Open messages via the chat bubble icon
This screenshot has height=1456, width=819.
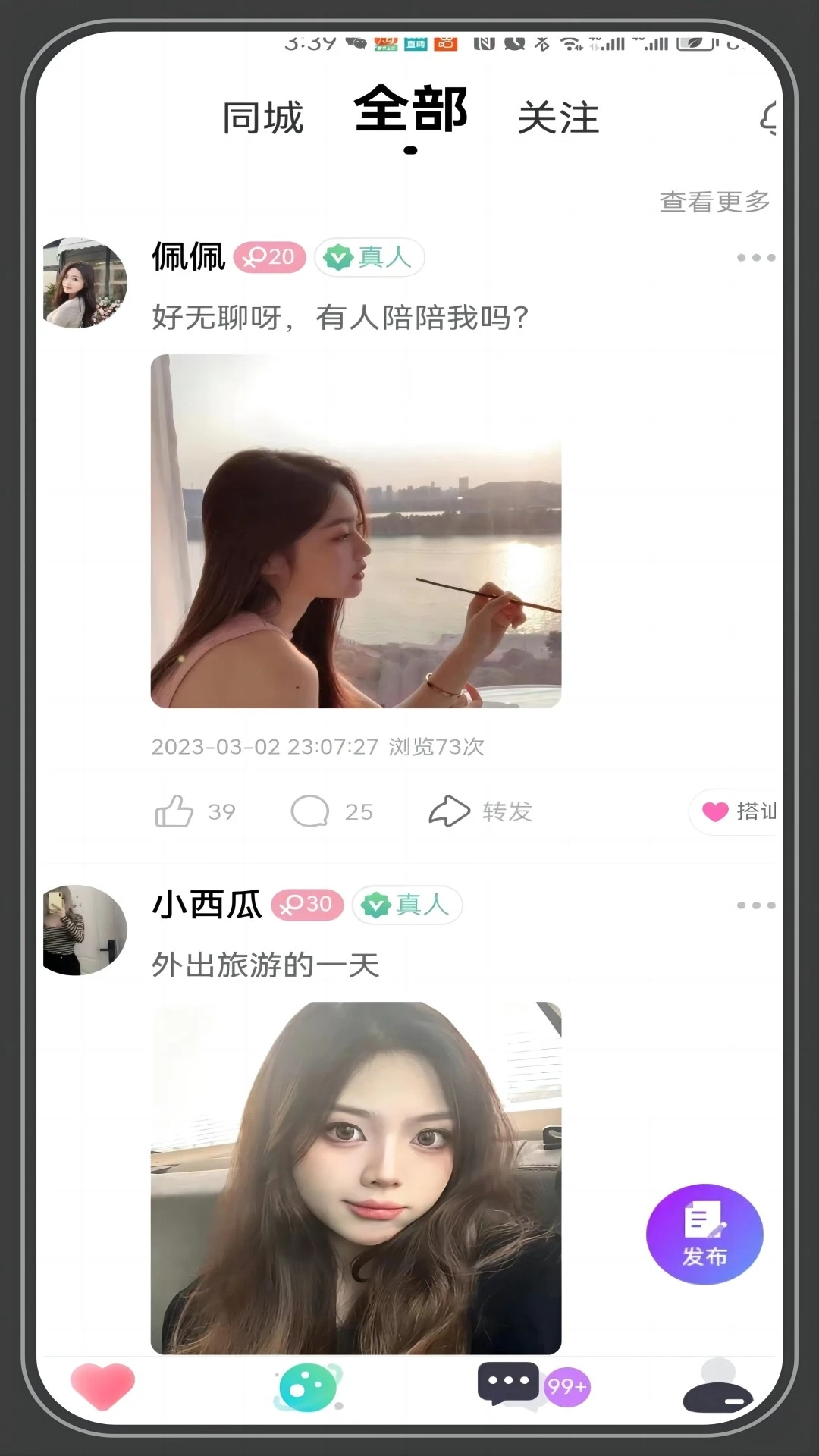[509, 1385]
